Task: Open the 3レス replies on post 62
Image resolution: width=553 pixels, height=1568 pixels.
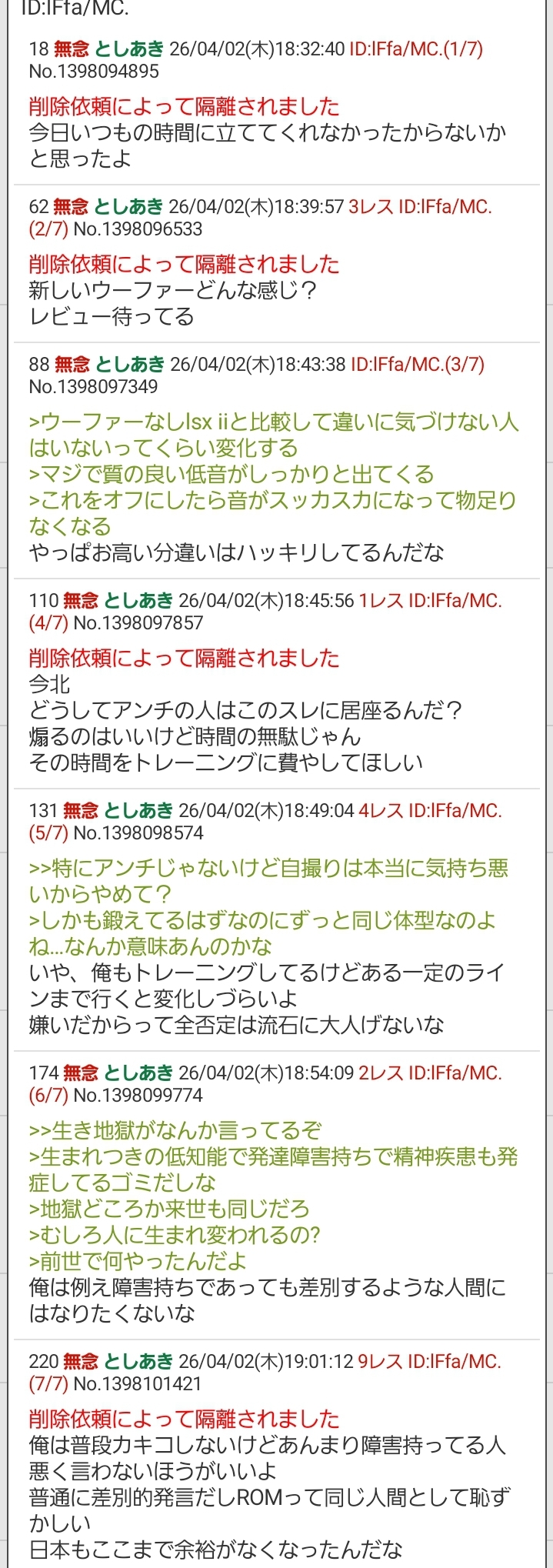Action: coord(371,207)
